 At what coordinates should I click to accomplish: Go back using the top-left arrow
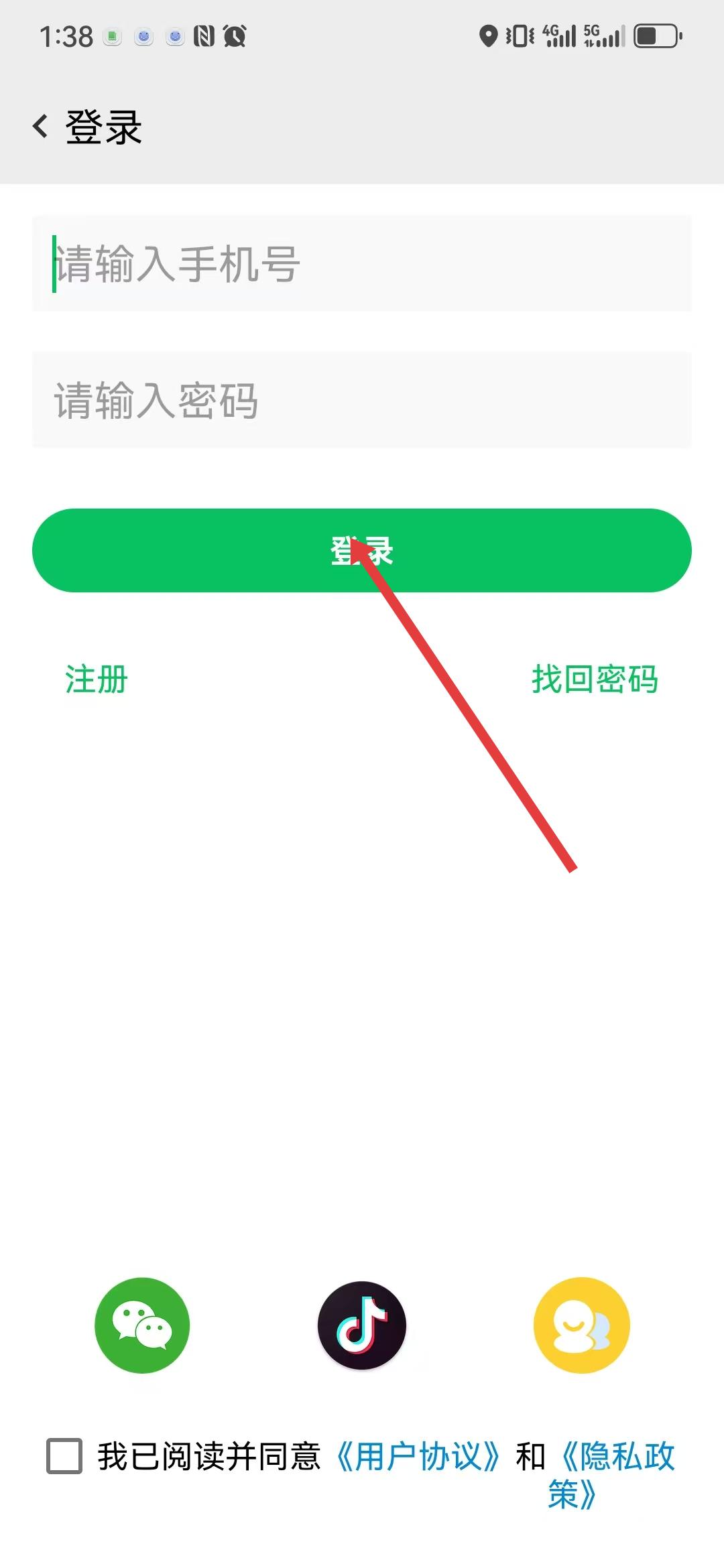41,126
